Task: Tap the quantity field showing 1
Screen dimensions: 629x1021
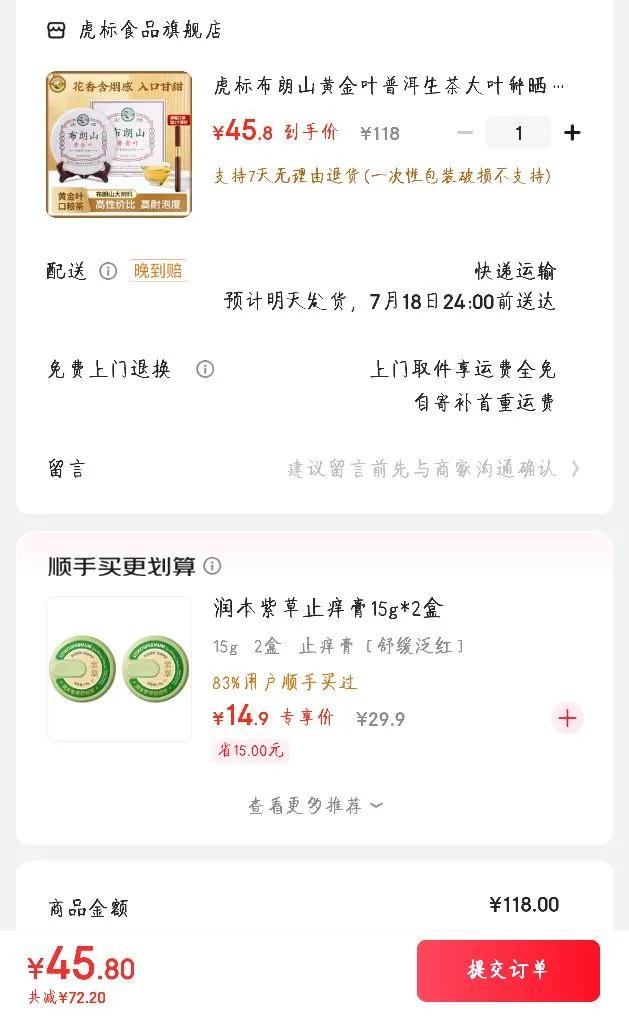Action: [518, 133]
